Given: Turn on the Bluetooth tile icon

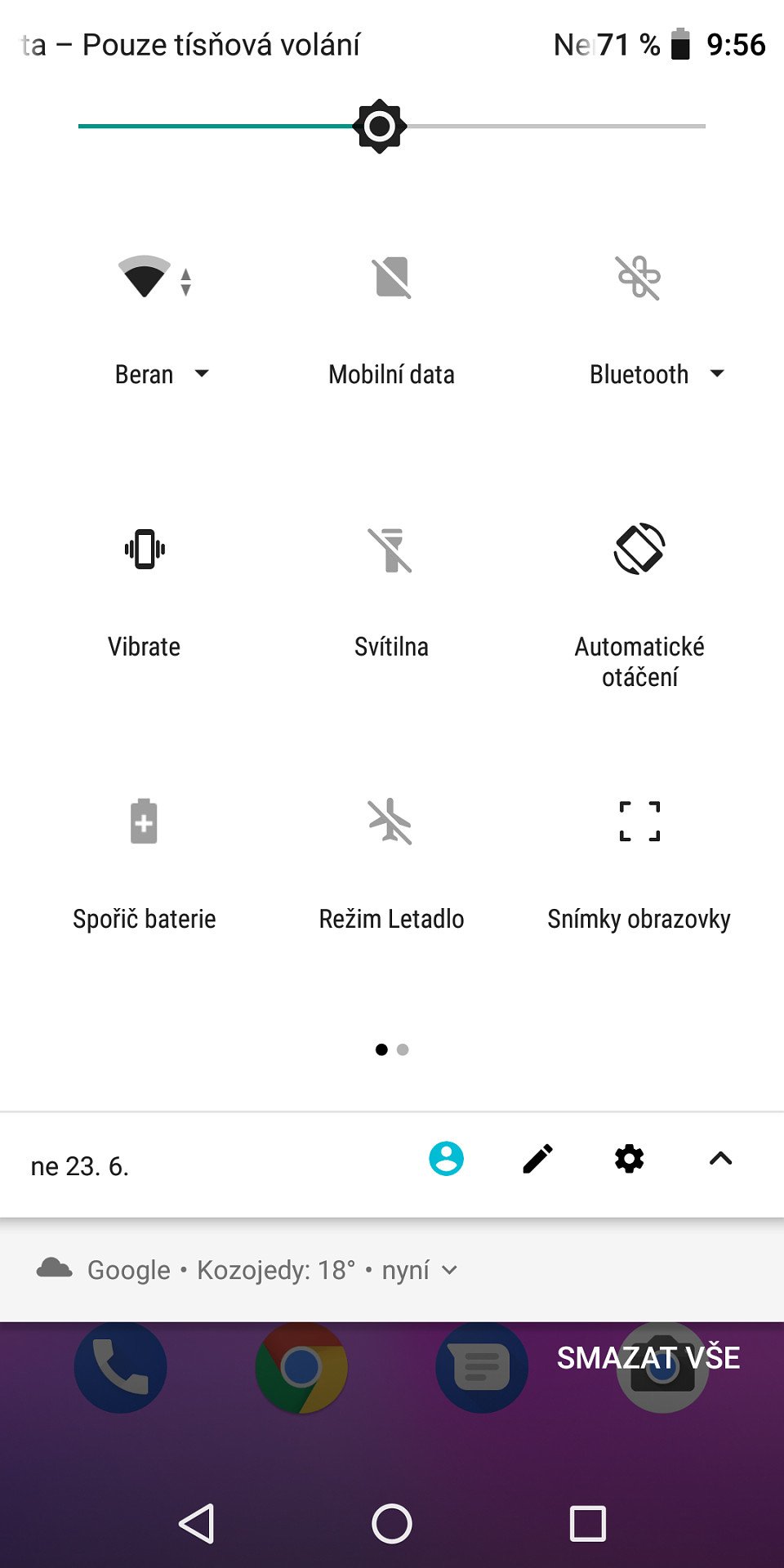Looking at the screenshot, I should click(x=639, y=278).
